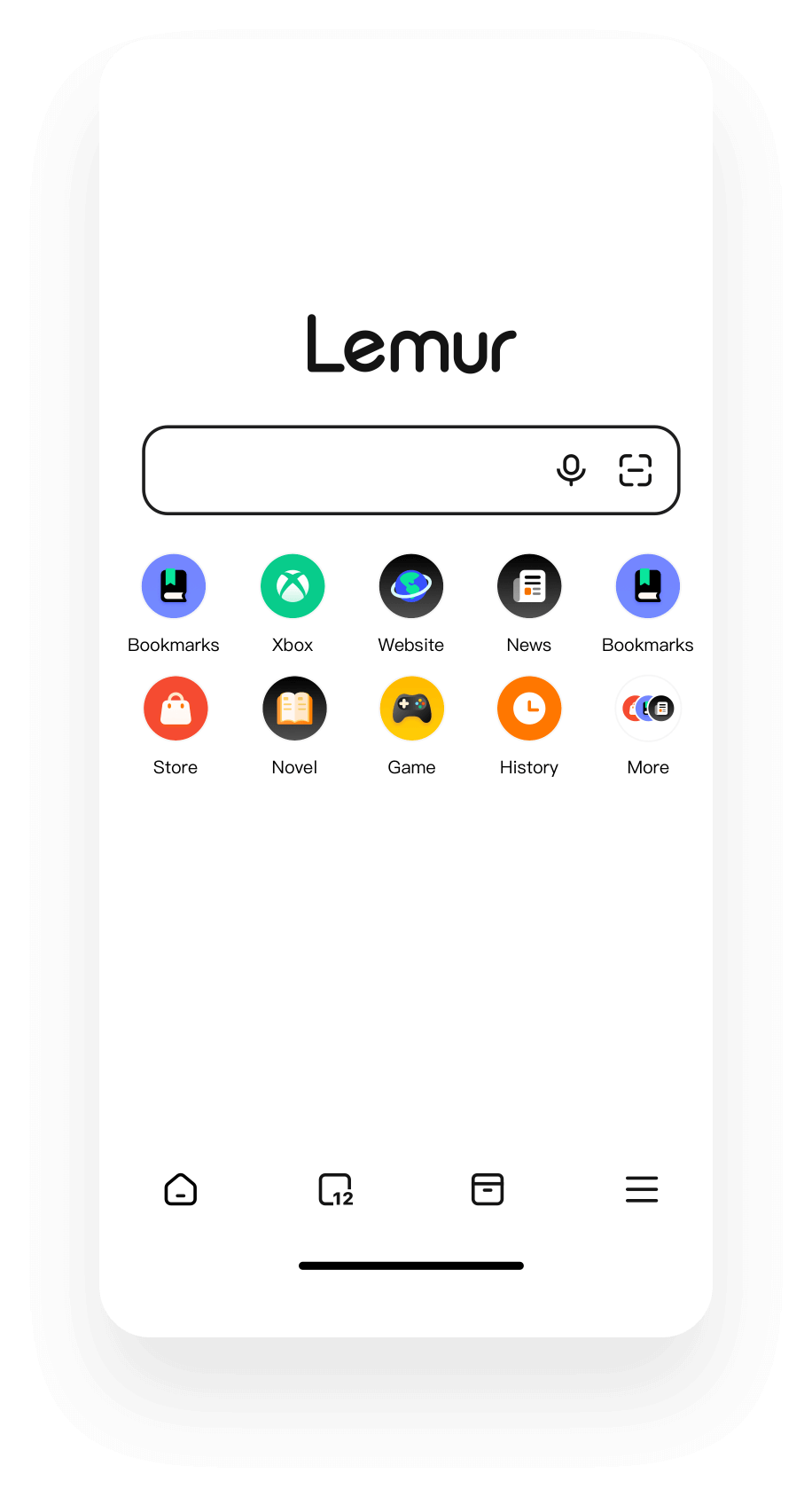View browsing History

(x=529, y=709)
